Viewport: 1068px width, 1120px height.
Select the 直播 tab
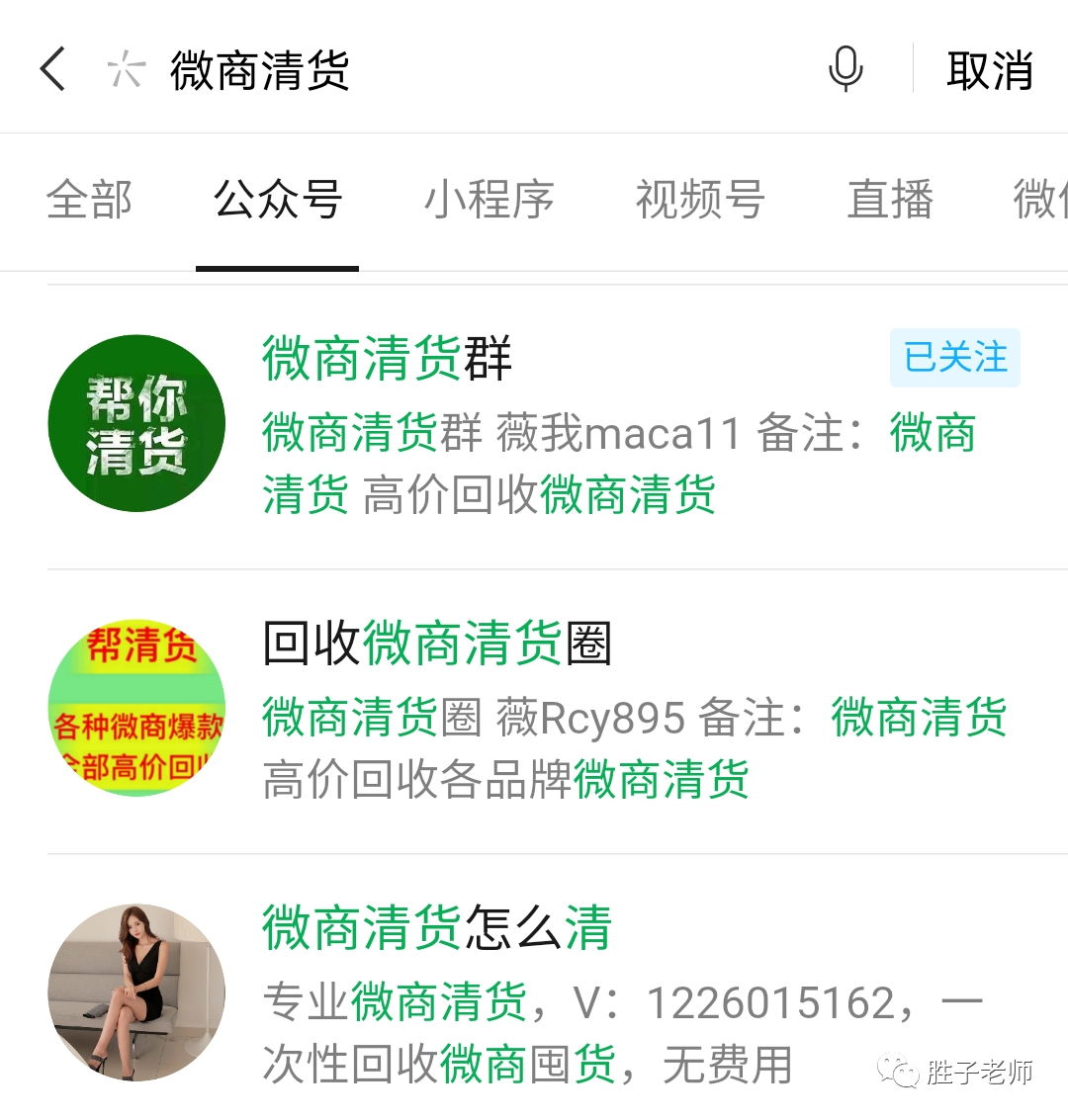(889, 201)
